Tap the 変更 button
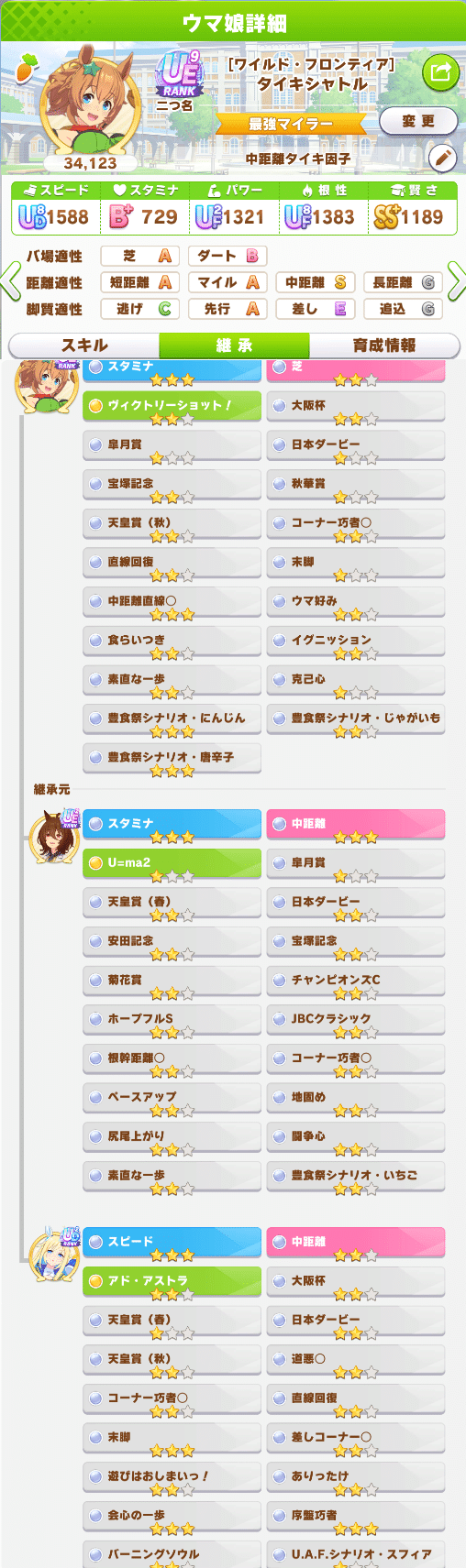Screen dimensions: 466x1568 418,121
